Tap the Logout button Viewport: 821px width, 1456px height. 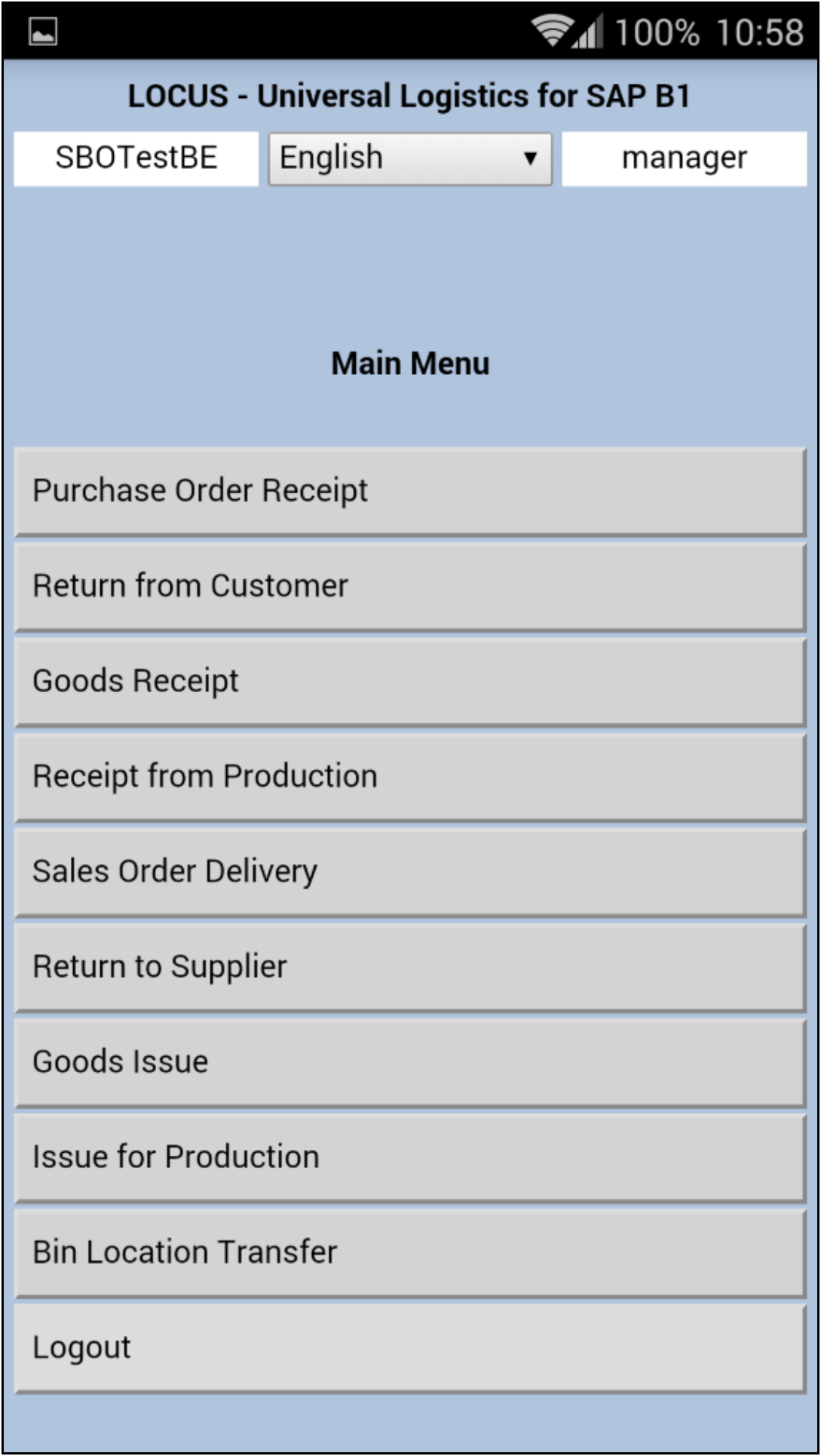tap(410, 1348)
